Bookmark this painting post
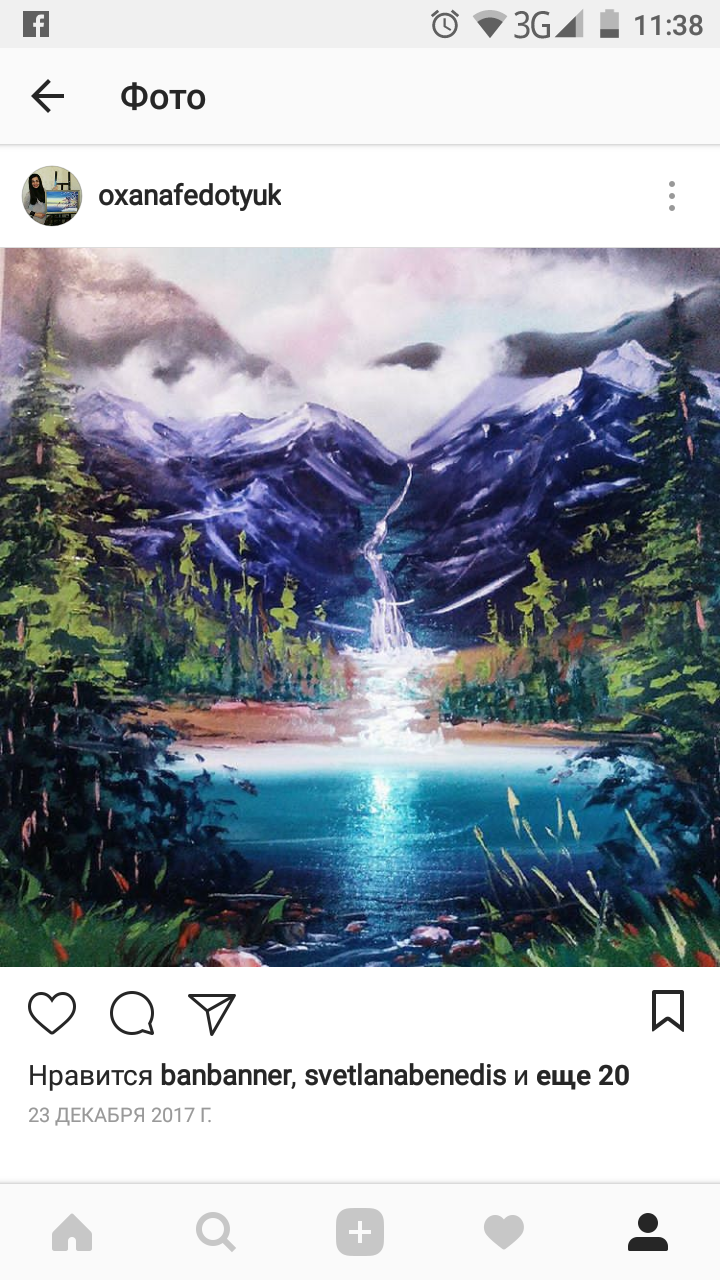Viewport: 720px width, 1280px height. (667, 1011)
